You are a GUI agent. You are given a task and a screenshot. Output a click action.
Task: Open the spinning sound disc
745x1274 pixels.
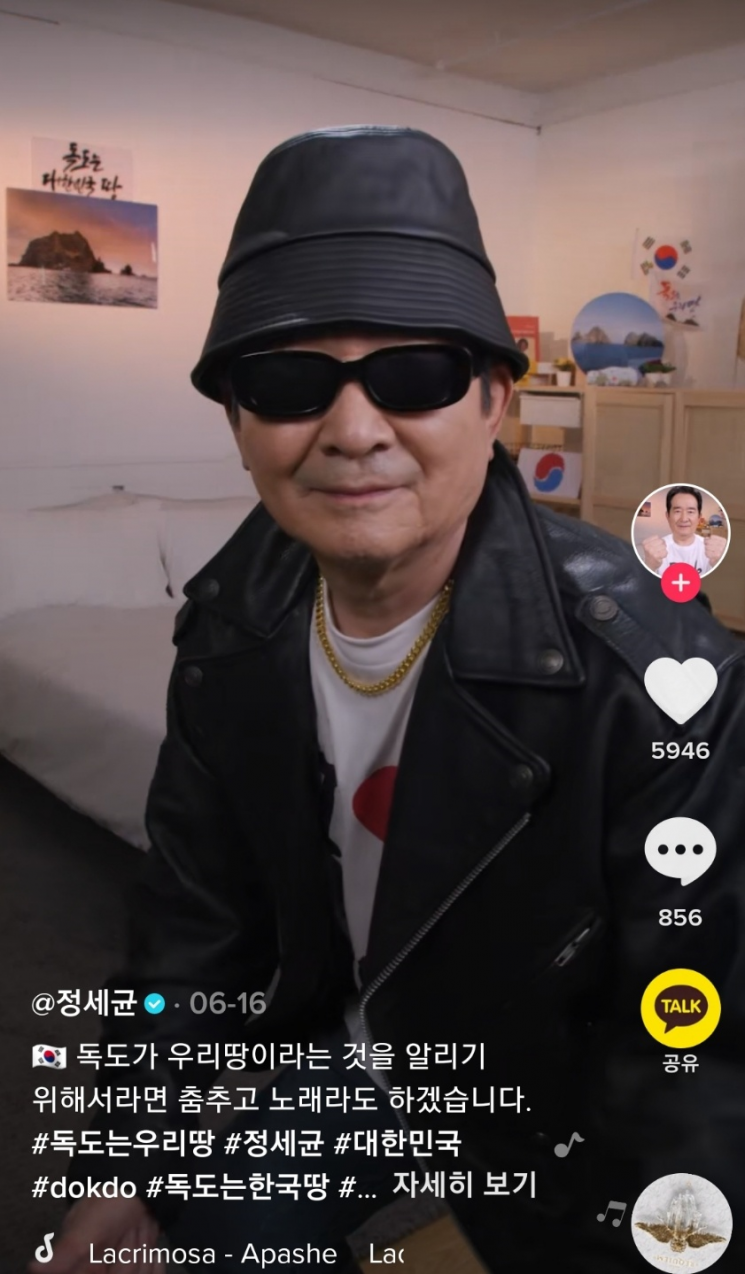tap(682, 1223)
